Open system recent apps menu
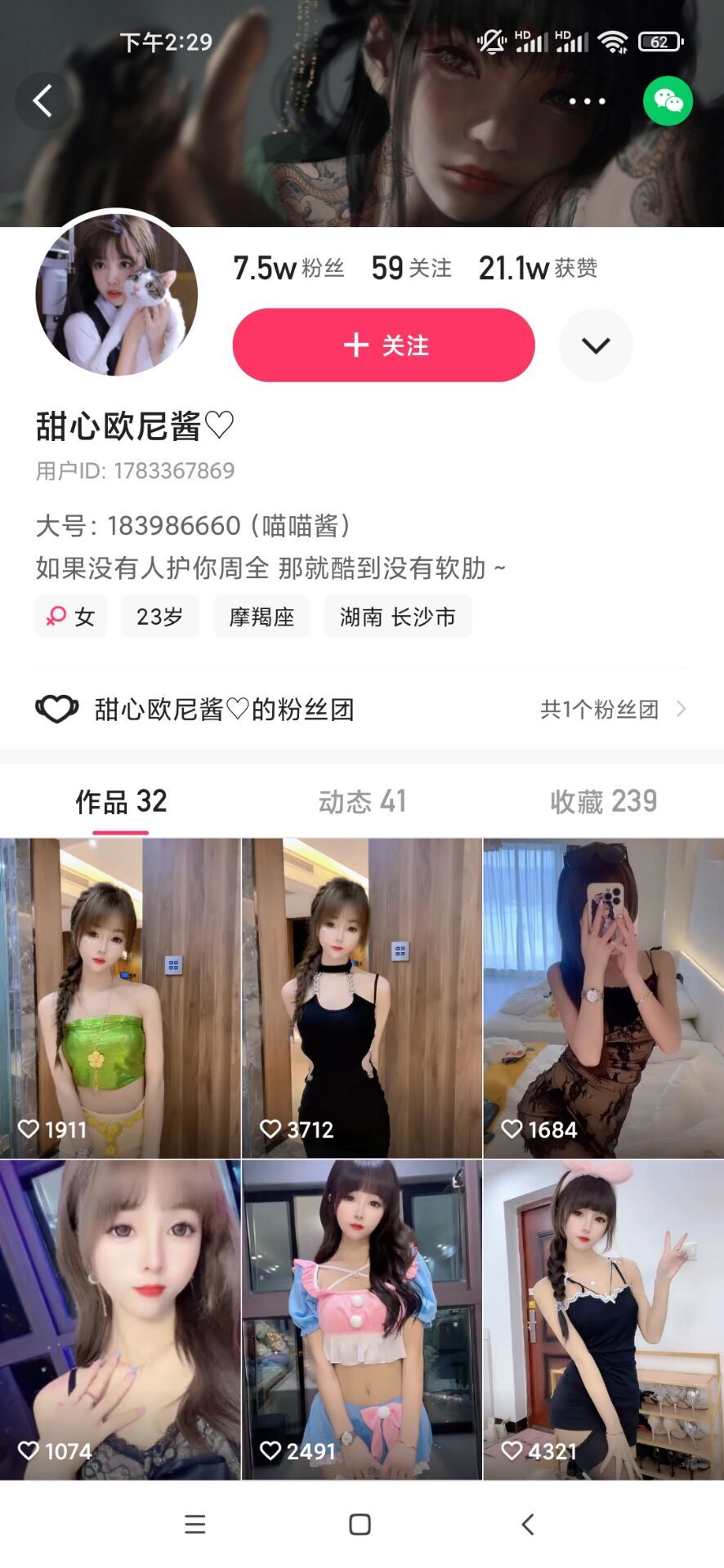Image resolution: width=724 pixels, height=1568 pixels. tap(194, 1524)
